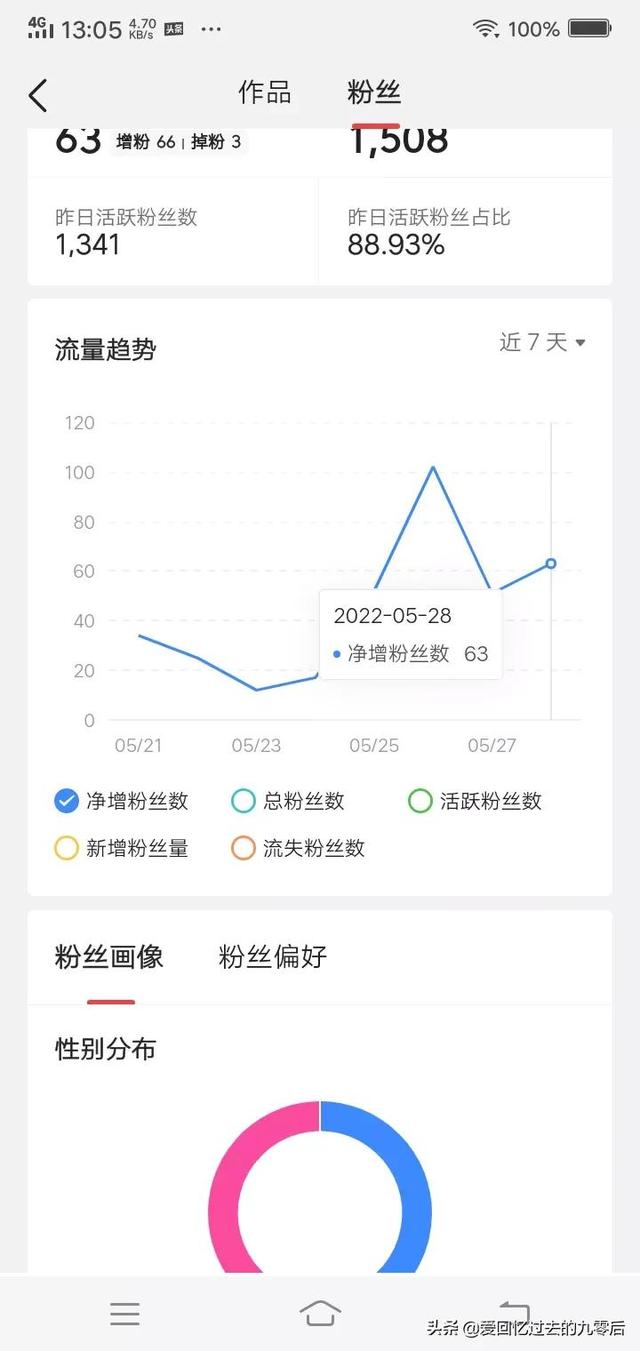Open the 近7天 time range dropdown
This screenshot has width=640, height=1351.
(x=542, y=343)
